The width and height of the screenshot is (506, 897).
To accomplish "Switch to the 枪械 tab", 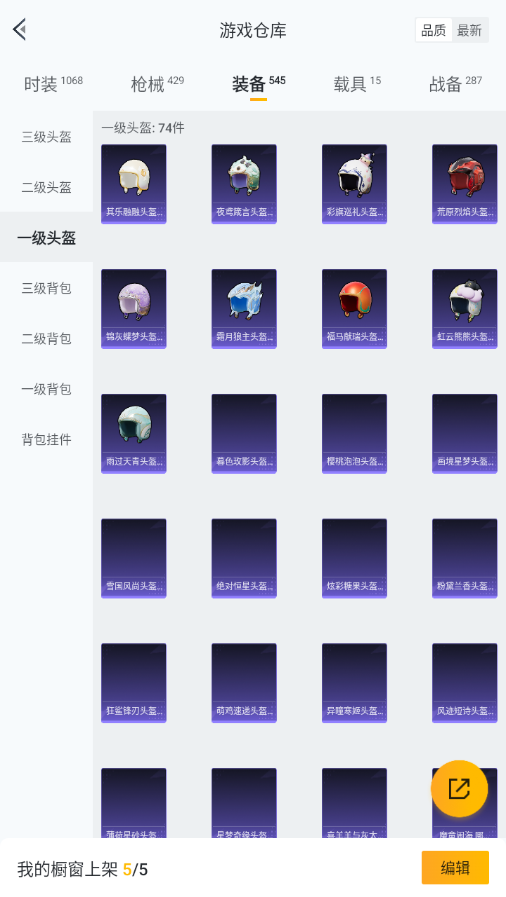I will click(x=157, y=84).
